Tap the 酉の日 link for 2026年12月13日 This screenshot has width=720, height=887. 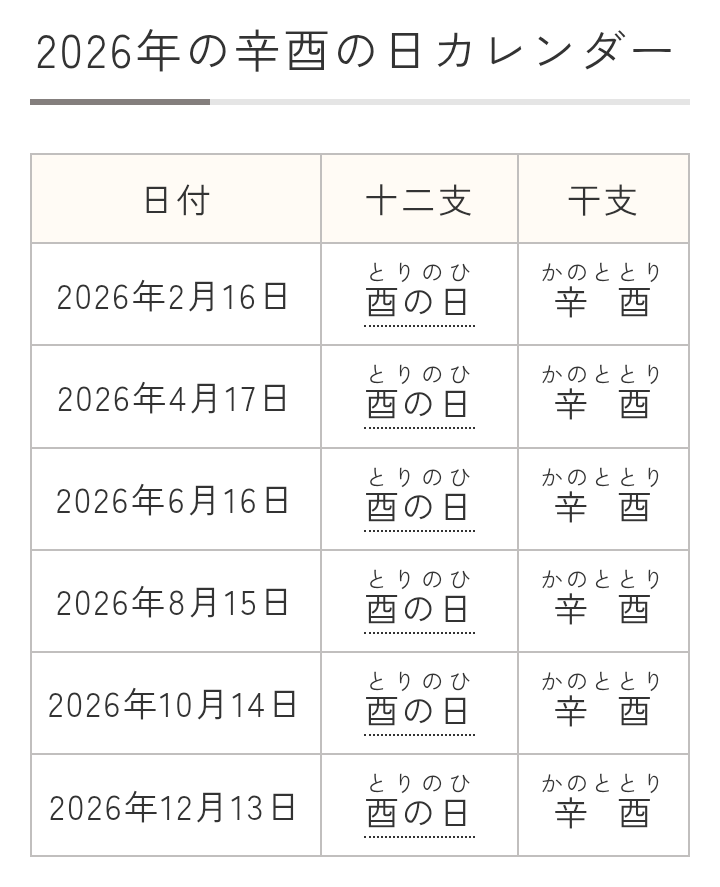419,813
